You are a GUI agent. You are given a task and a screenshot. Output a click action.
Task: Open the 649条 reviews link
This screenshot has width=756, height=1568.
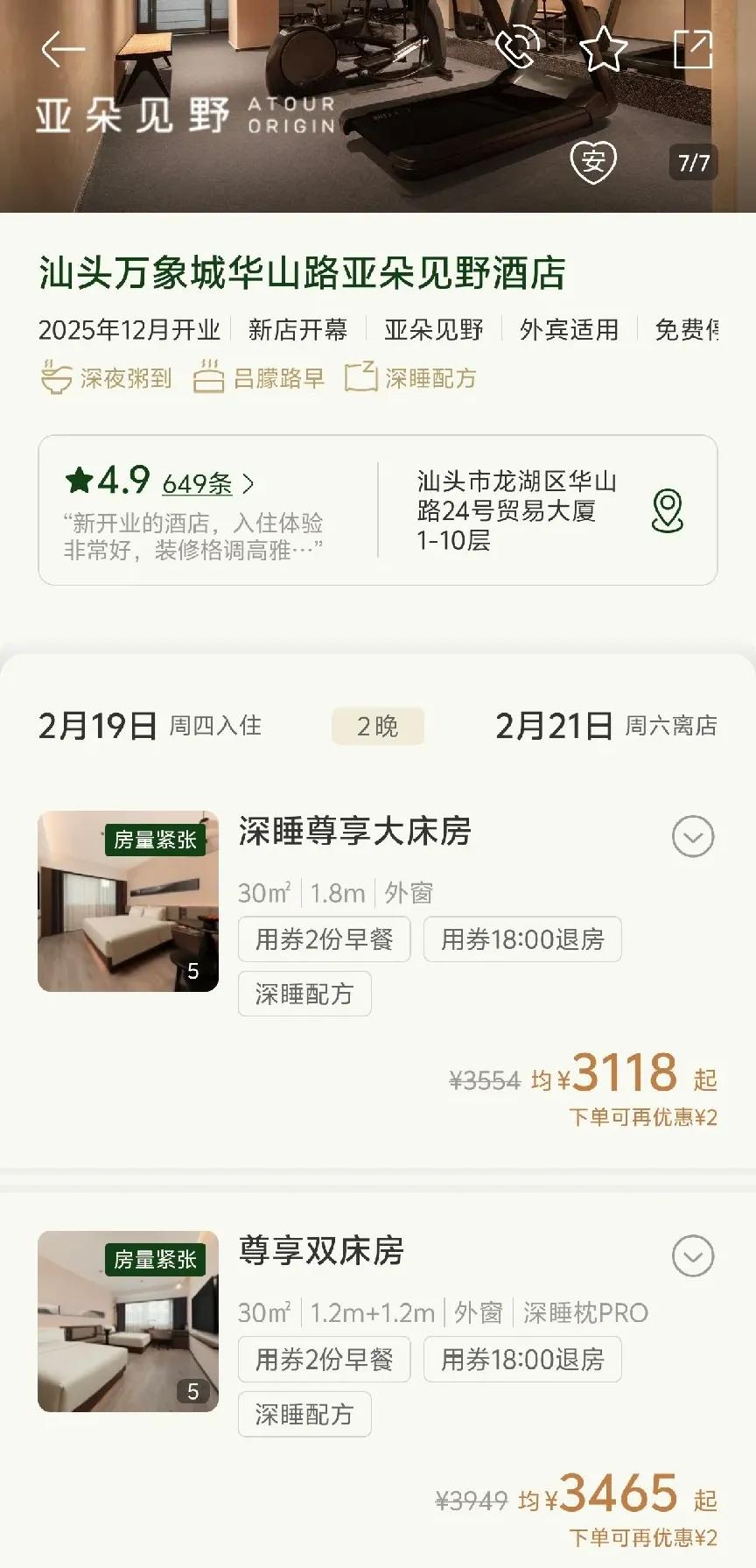(x=207, y=483)
